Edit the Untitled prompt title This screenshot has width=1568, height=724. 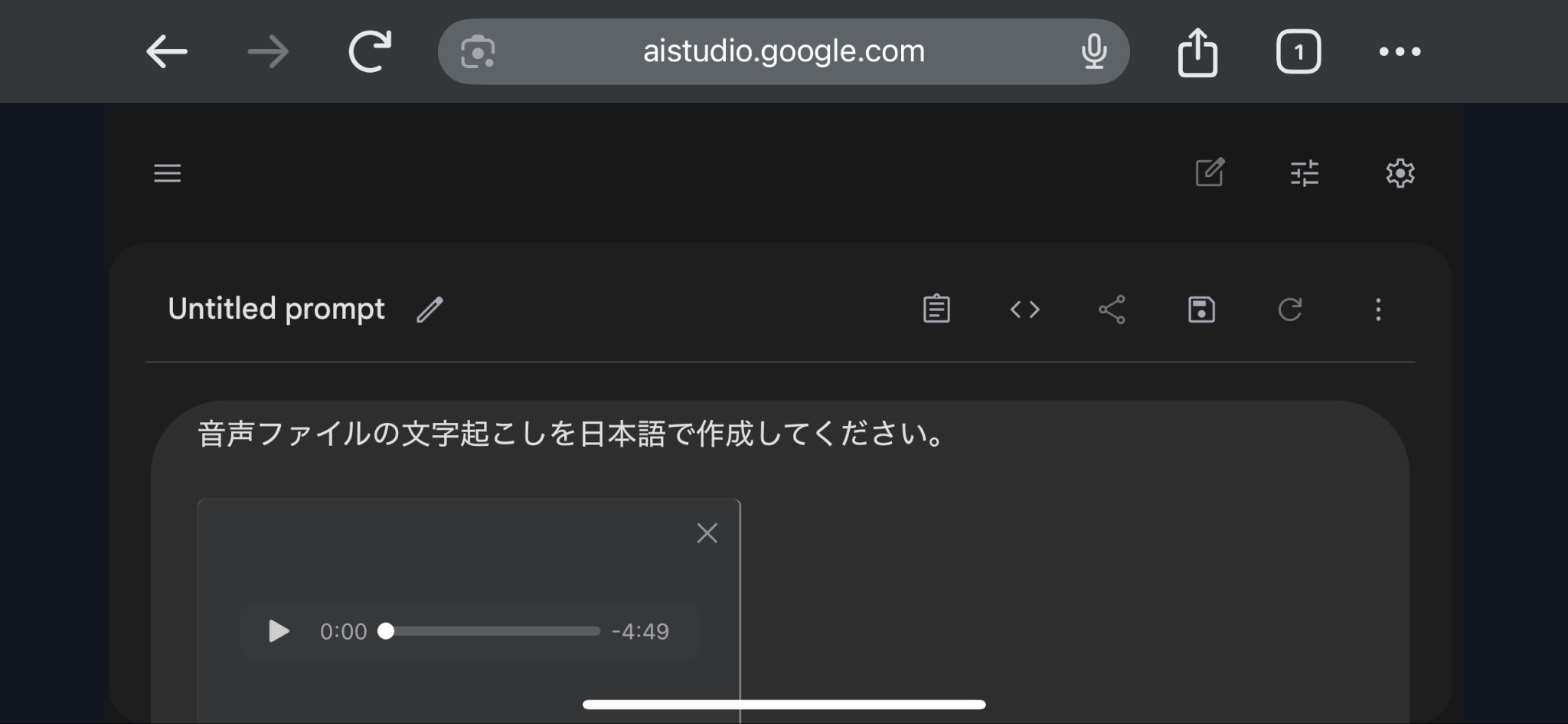(430, 310)
